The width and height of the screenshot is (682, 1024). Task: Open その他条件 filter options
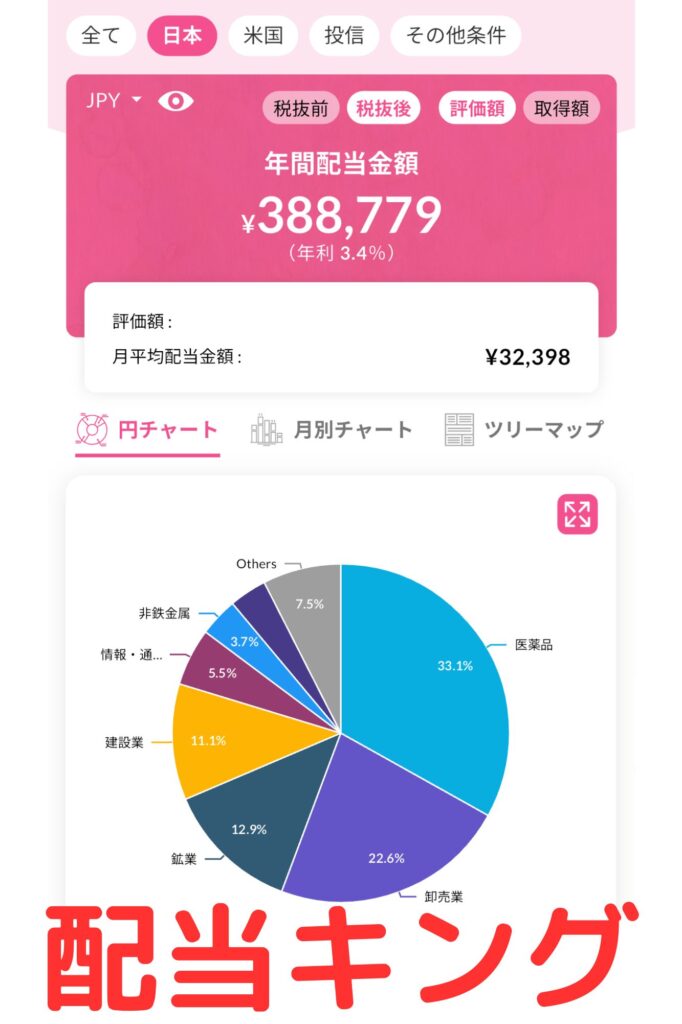[455, 36]
